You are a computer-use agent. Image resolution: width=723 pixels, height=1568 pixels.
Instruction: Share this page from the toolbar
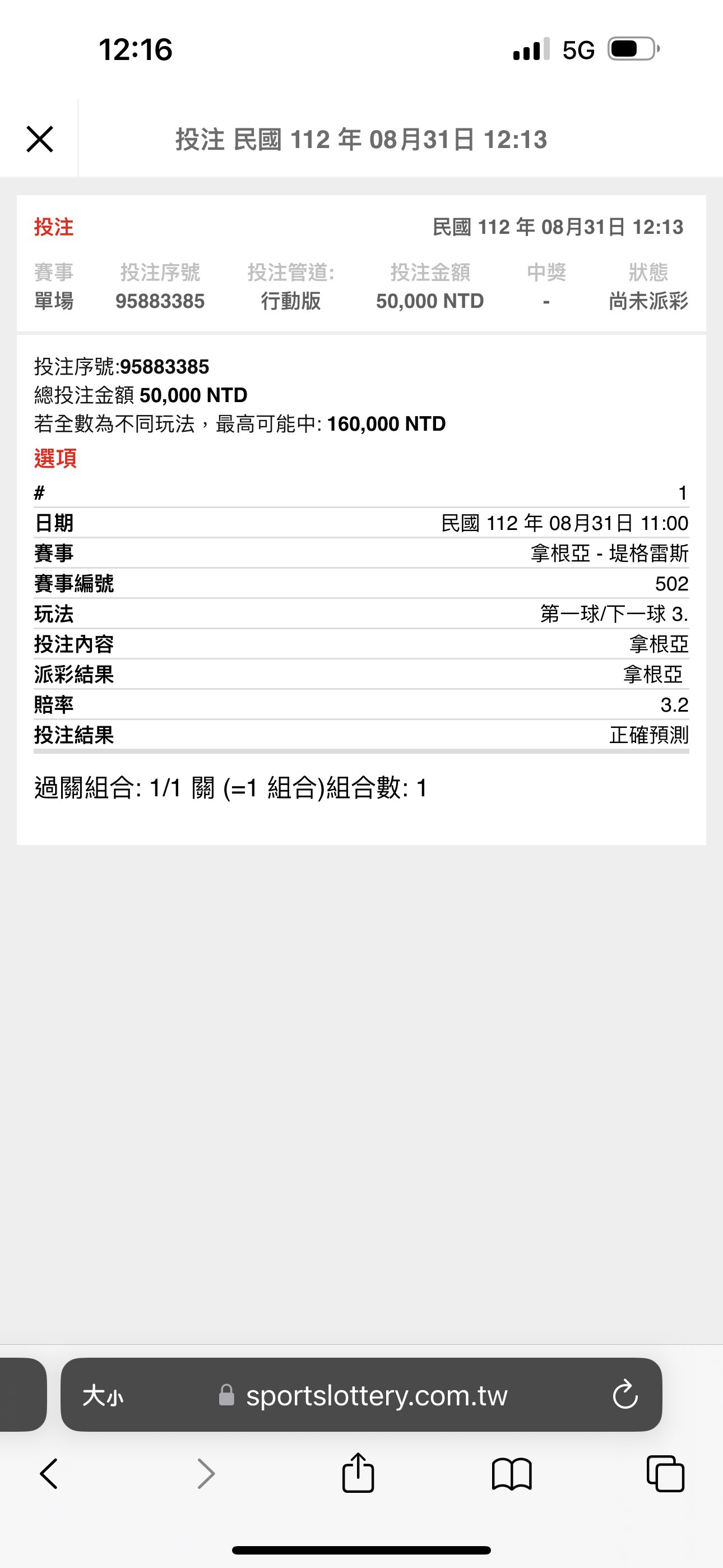tap(358, 1473)
